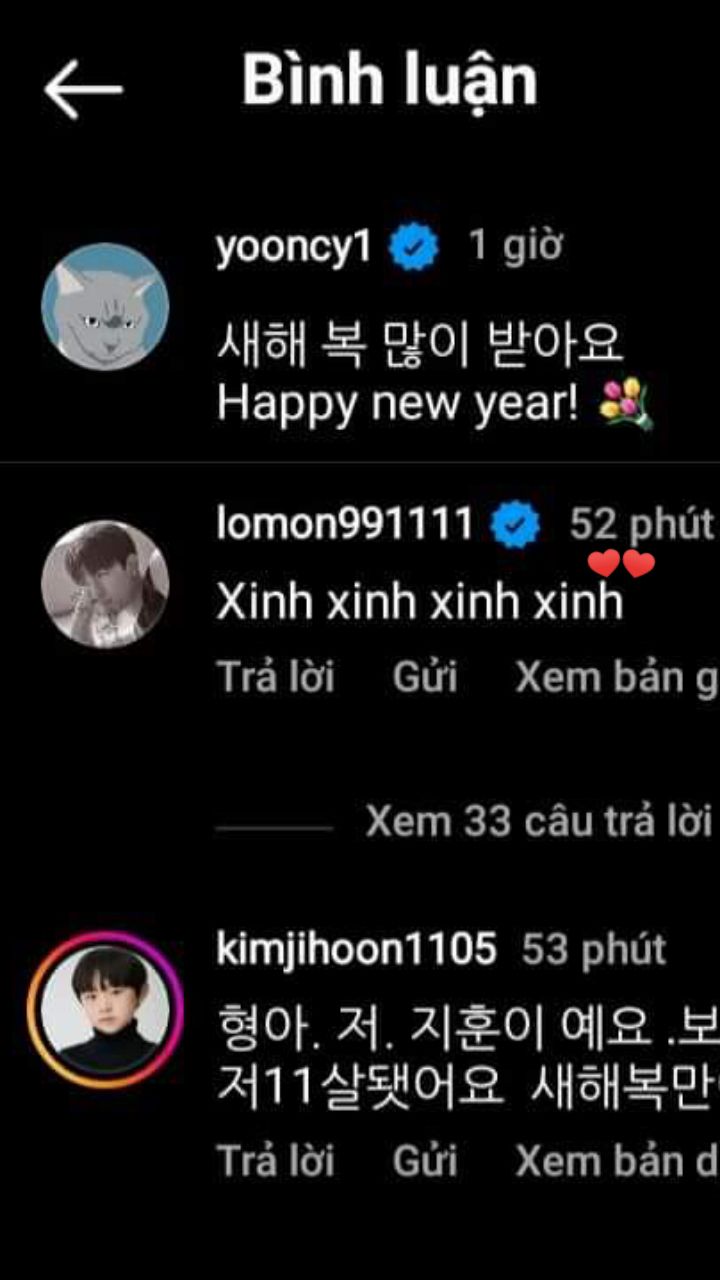Screen dimensions: 720x1280
Task: See translation of lomon991111's comment
Action: click(x=616, y=678)
